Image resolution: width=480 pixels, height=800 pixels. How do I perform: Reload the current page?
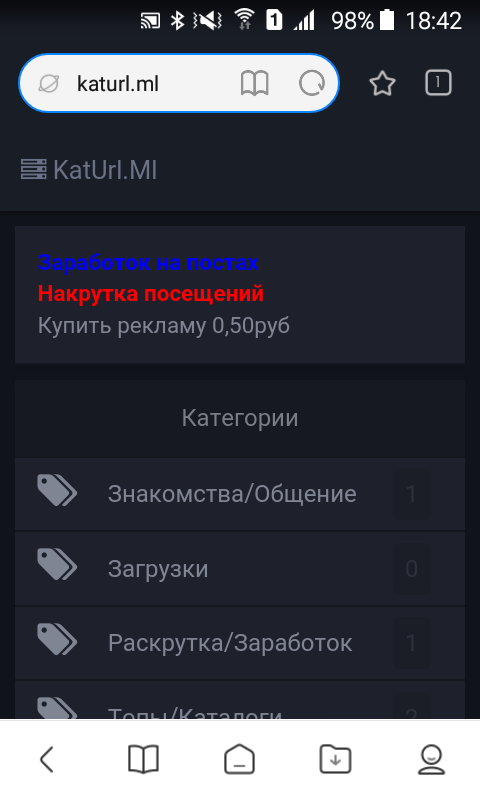pyautogui.click(x=312, y=83)
